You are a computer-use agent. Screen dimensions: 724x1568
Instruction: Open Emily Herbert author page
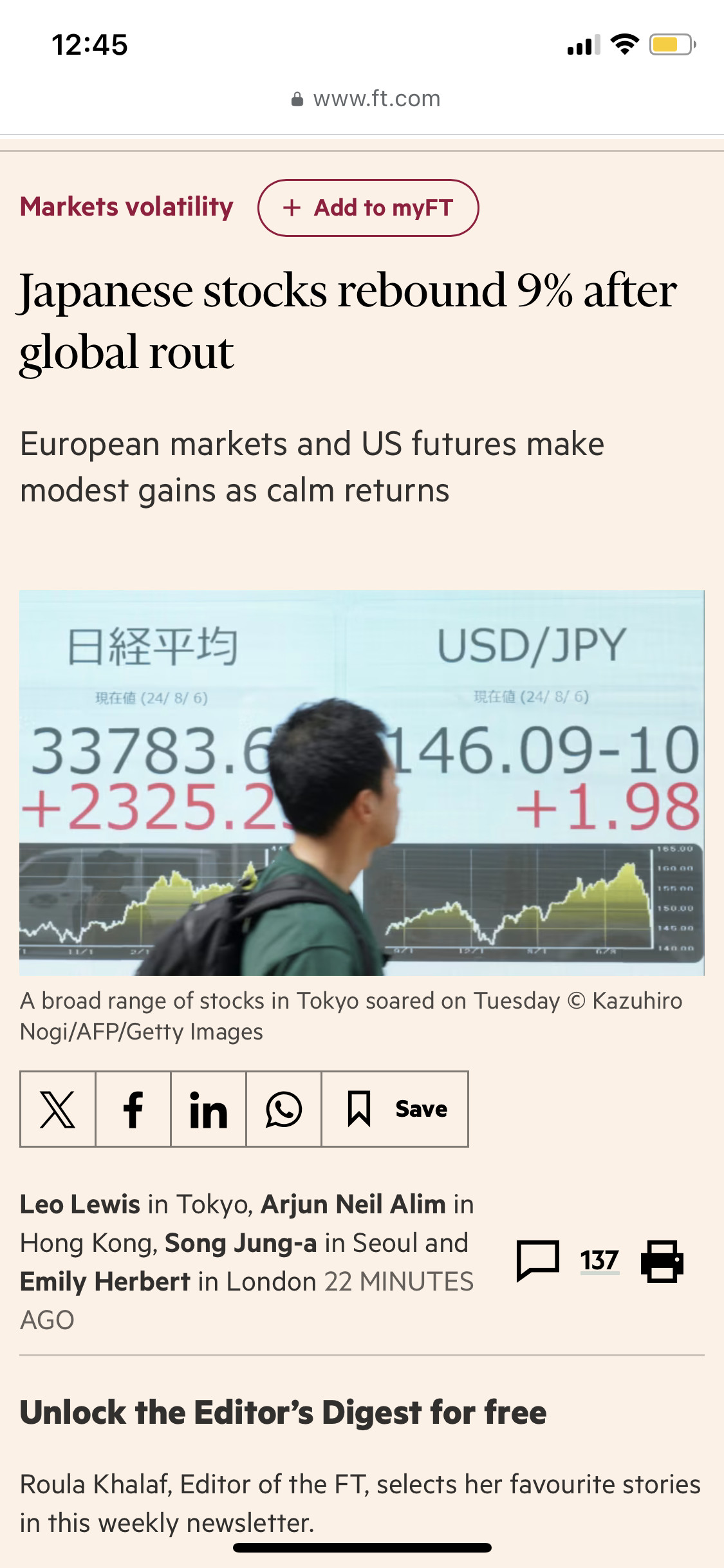105,1282
